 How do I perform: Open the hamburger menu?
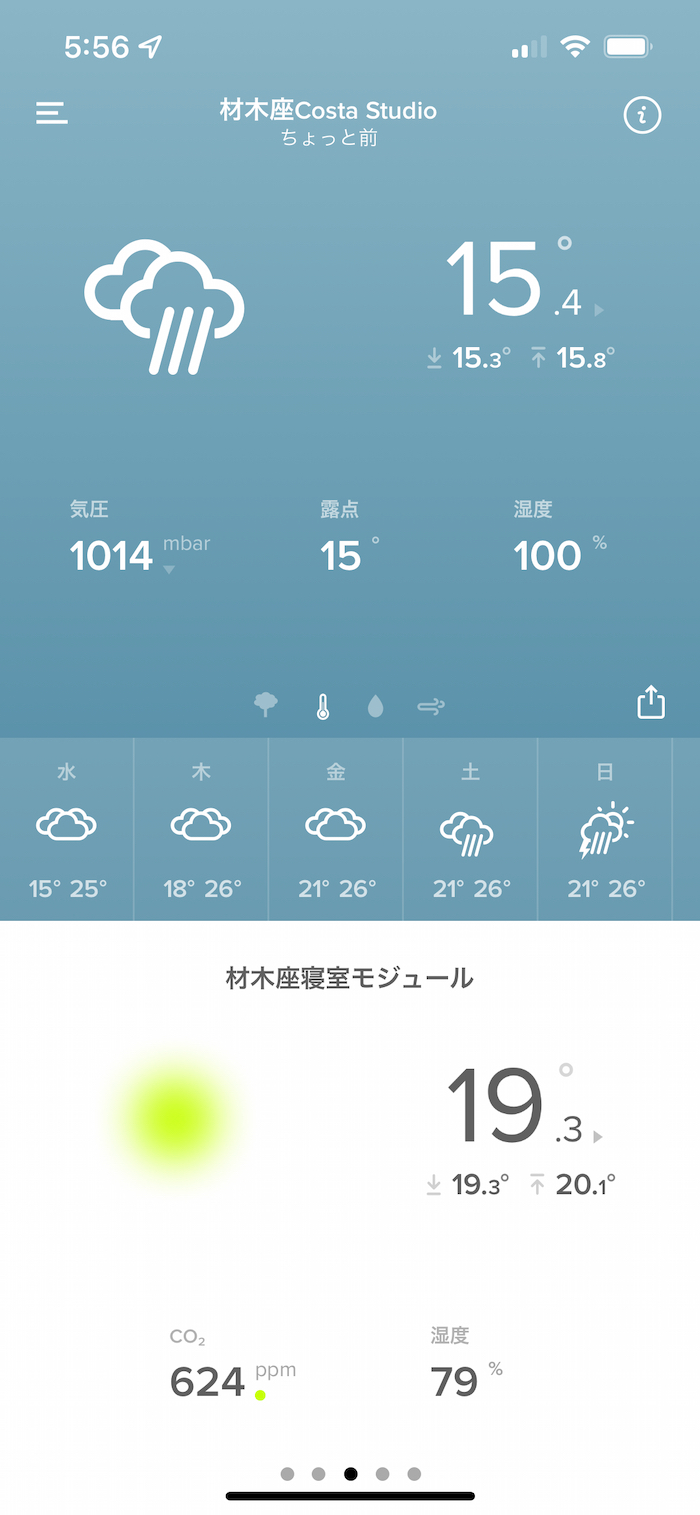(52, 113)
